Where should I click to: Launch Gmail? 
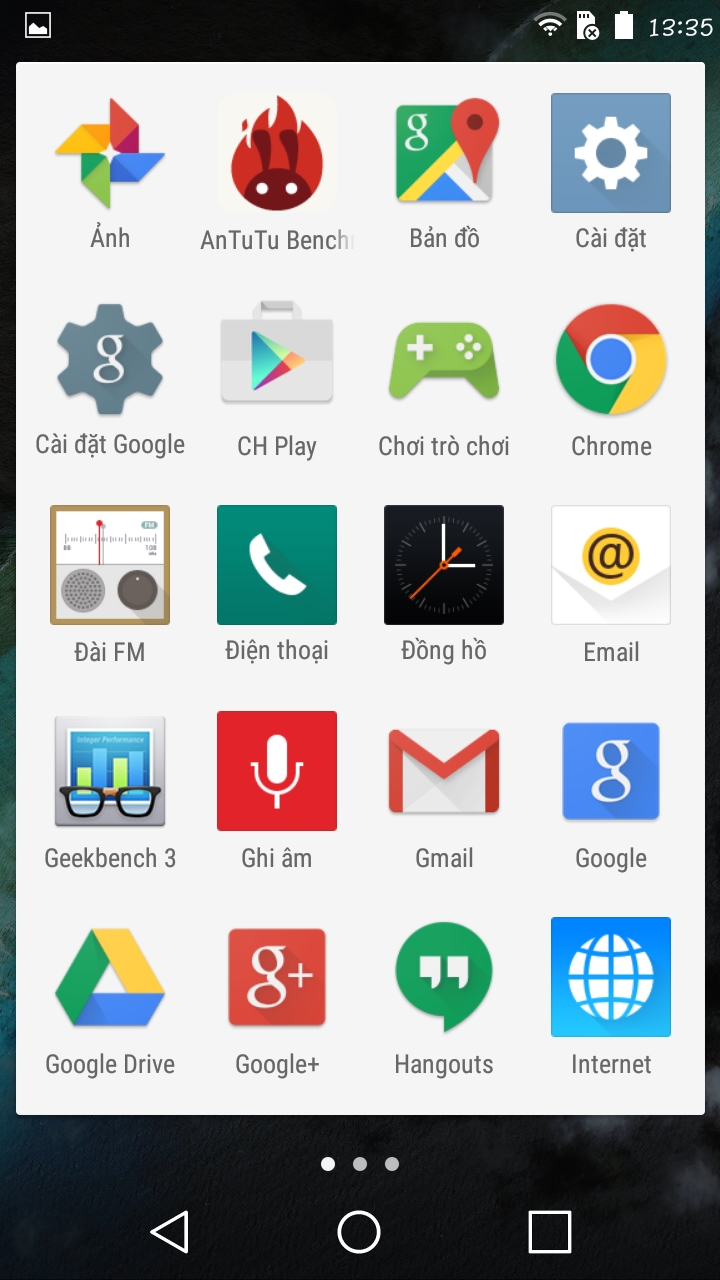(444, 771)
